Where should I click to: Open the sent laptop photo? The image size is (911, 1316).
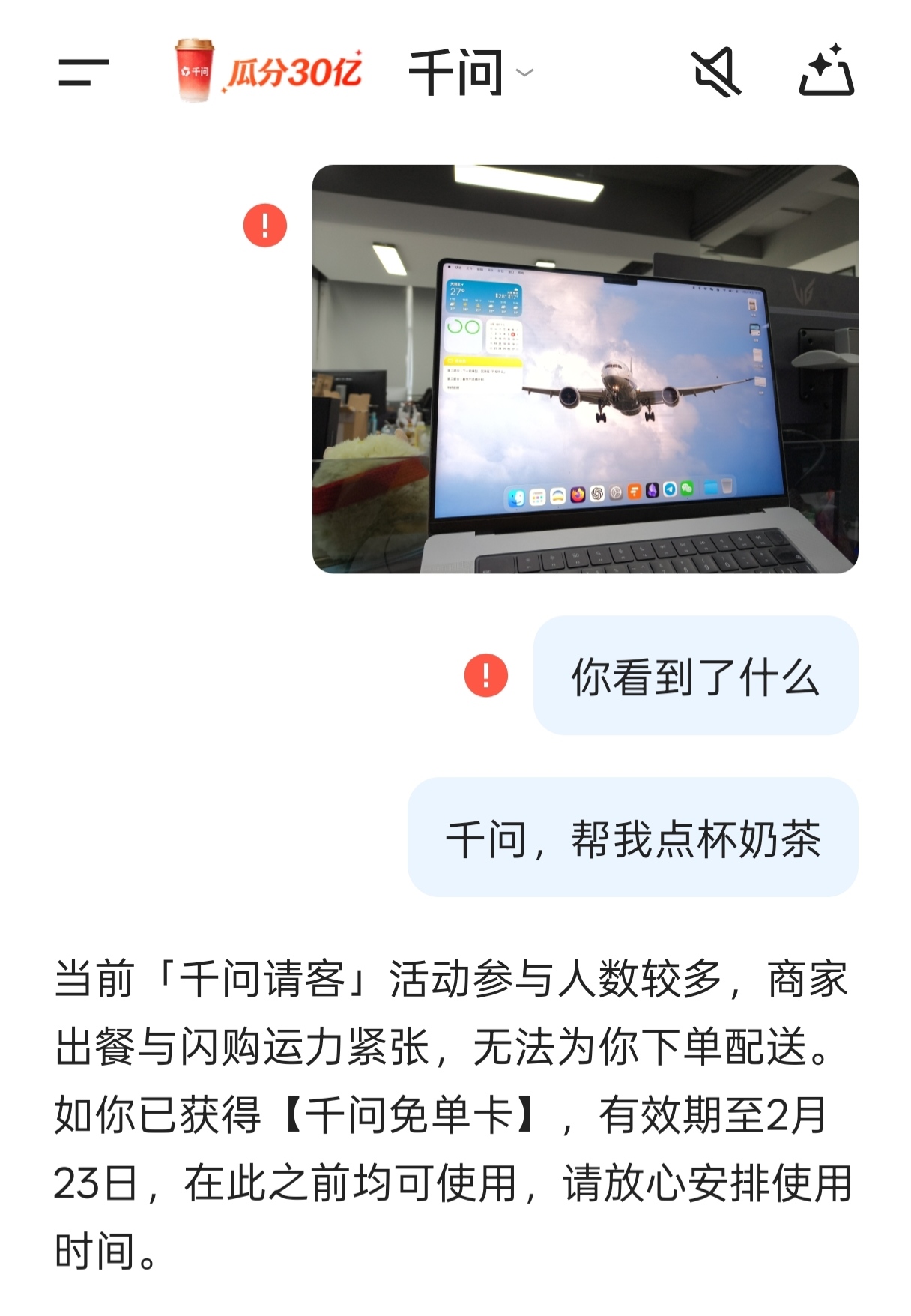tap(584, 369)
